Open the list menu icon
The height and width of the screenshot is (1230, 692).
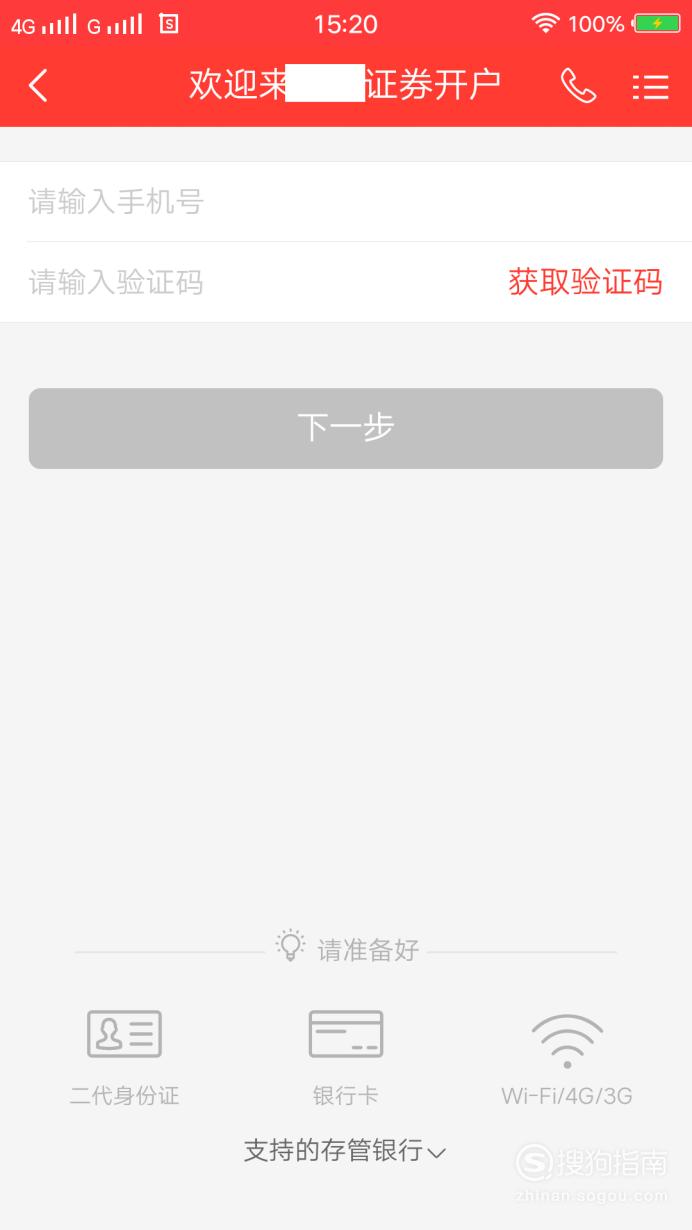pos(650,87)
